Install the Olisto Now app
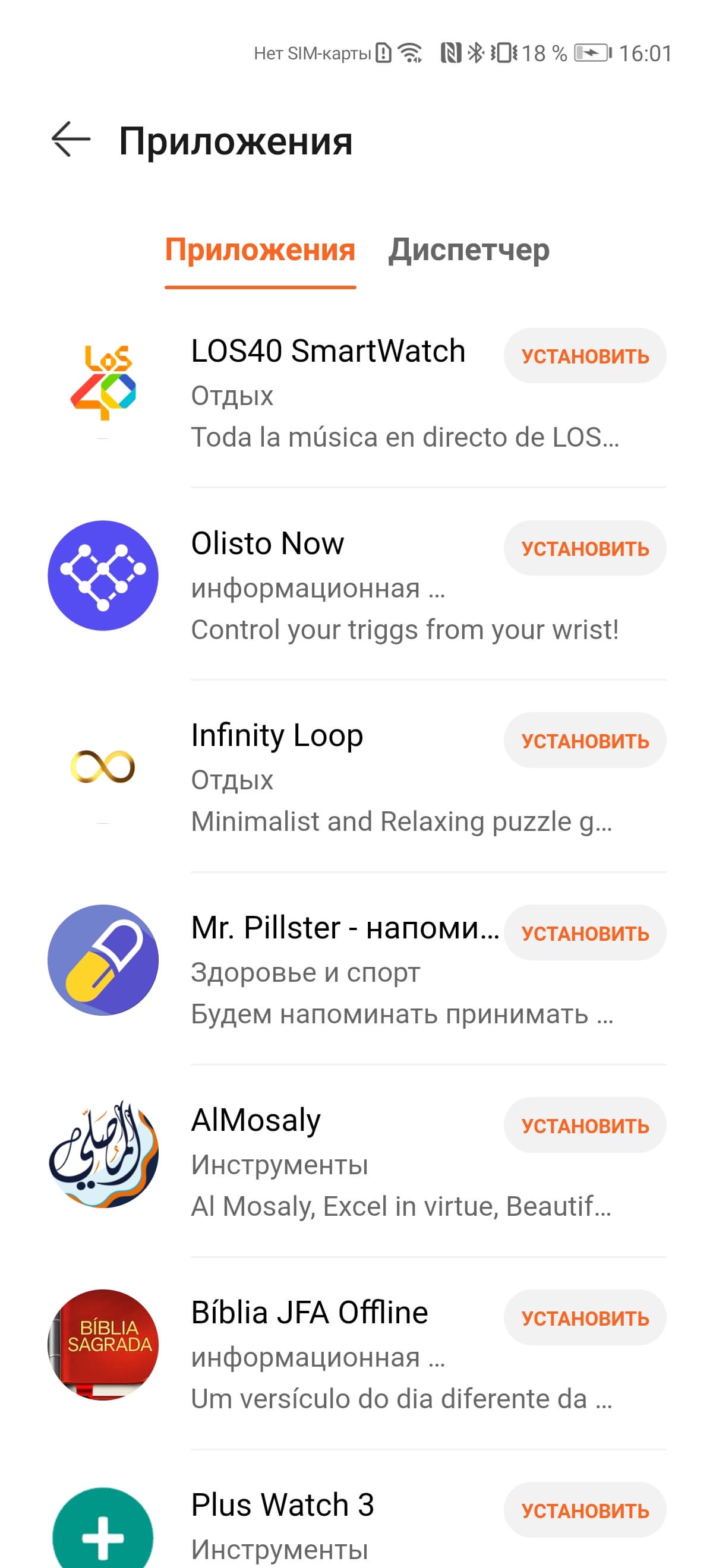The width and height of the screenshot is (713, 1568). pyautogui.click(x=585, y=548)
